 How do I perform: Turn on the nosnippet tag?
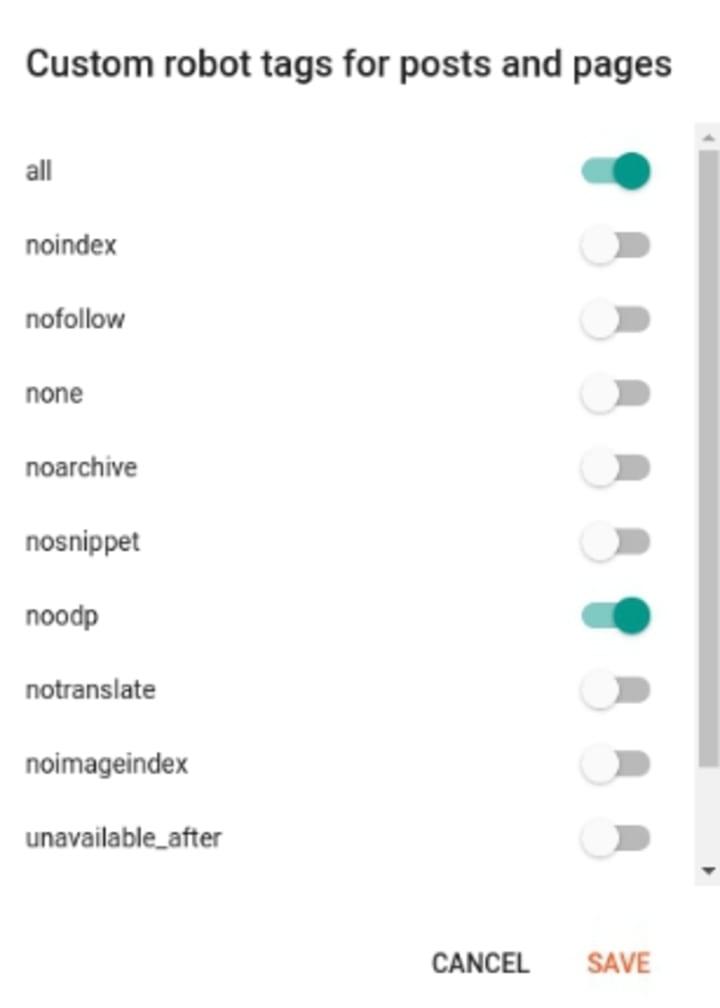(x=615, y=542)
